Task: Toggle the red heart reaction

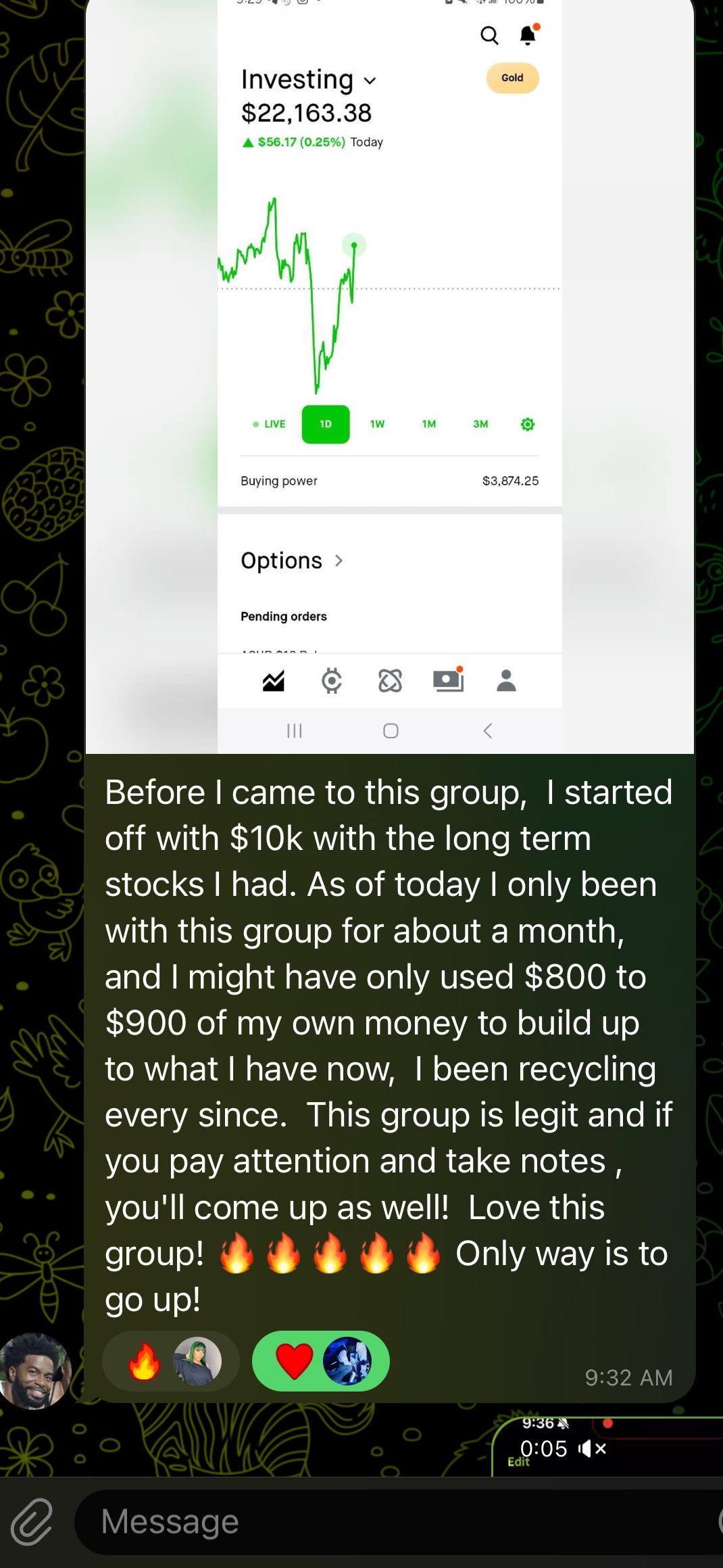Action: click(x=321, y=1361)
